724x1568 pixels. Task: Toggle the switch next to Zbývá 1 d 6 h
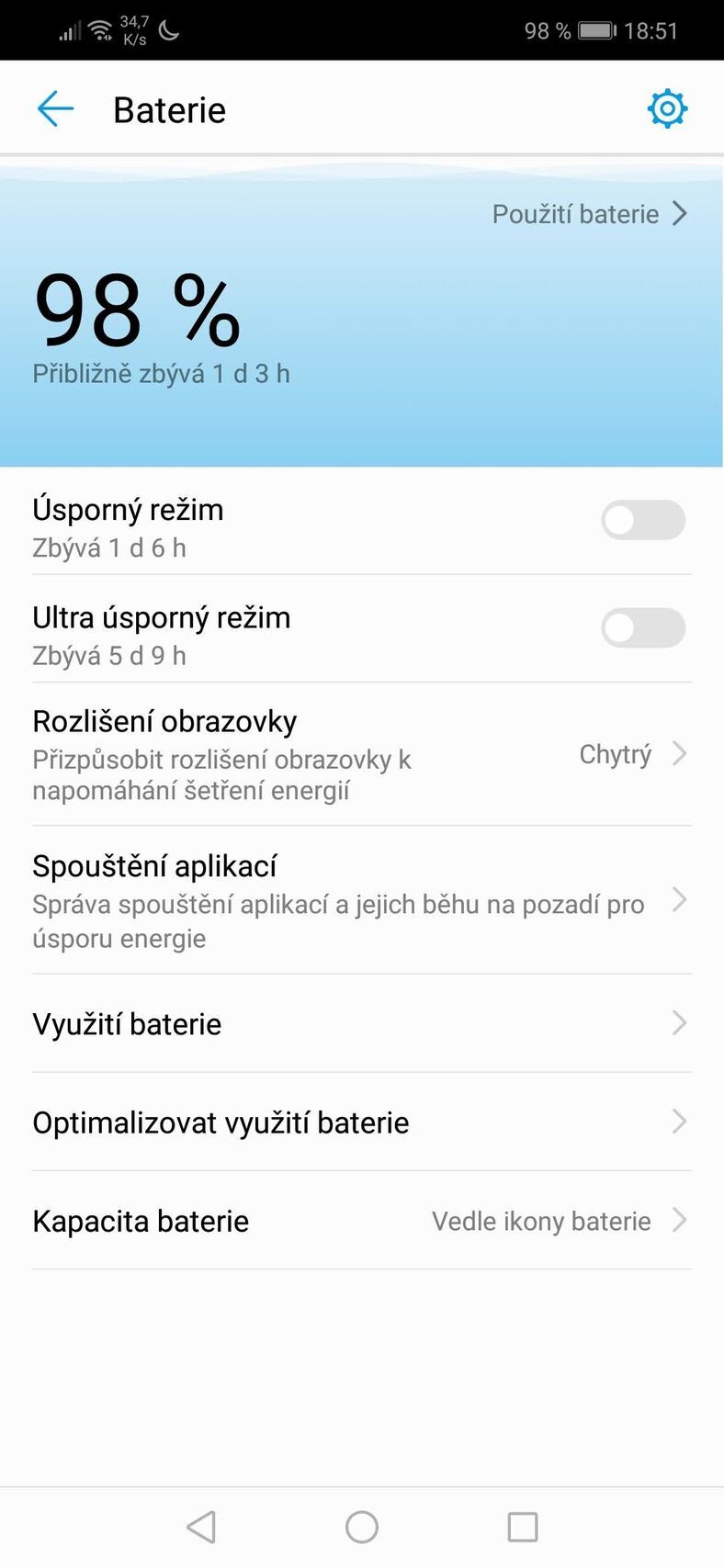(x=642, y=520)
